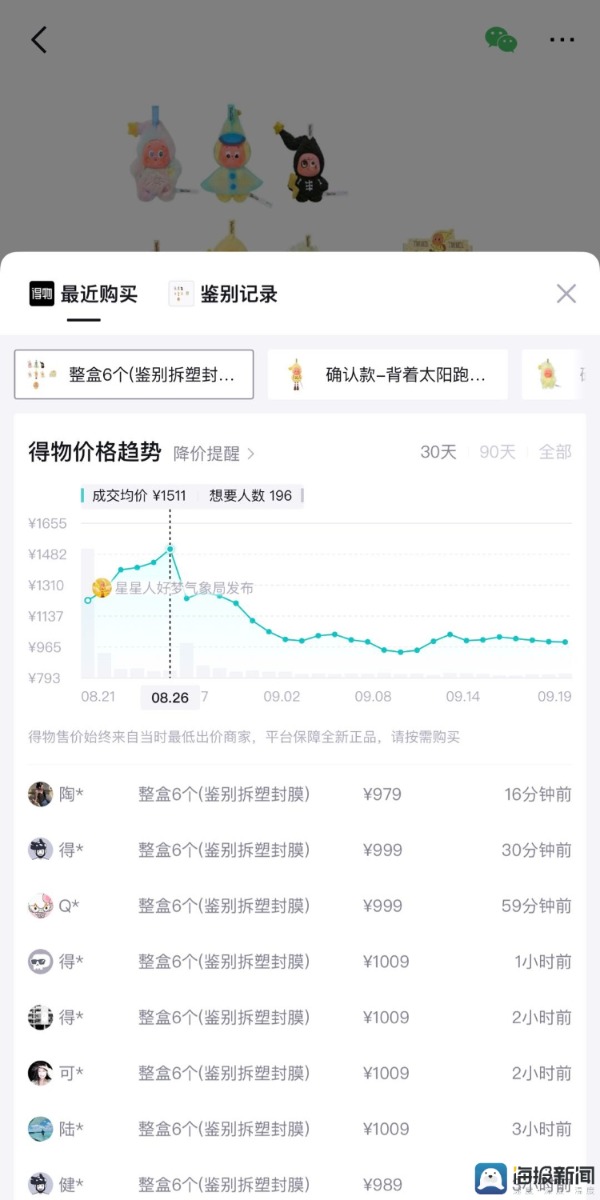Image resolution: width=600 pixels, height=1200 pixels.
Task: Go back using the top-left arrow
Action: [x=39, y=40]
